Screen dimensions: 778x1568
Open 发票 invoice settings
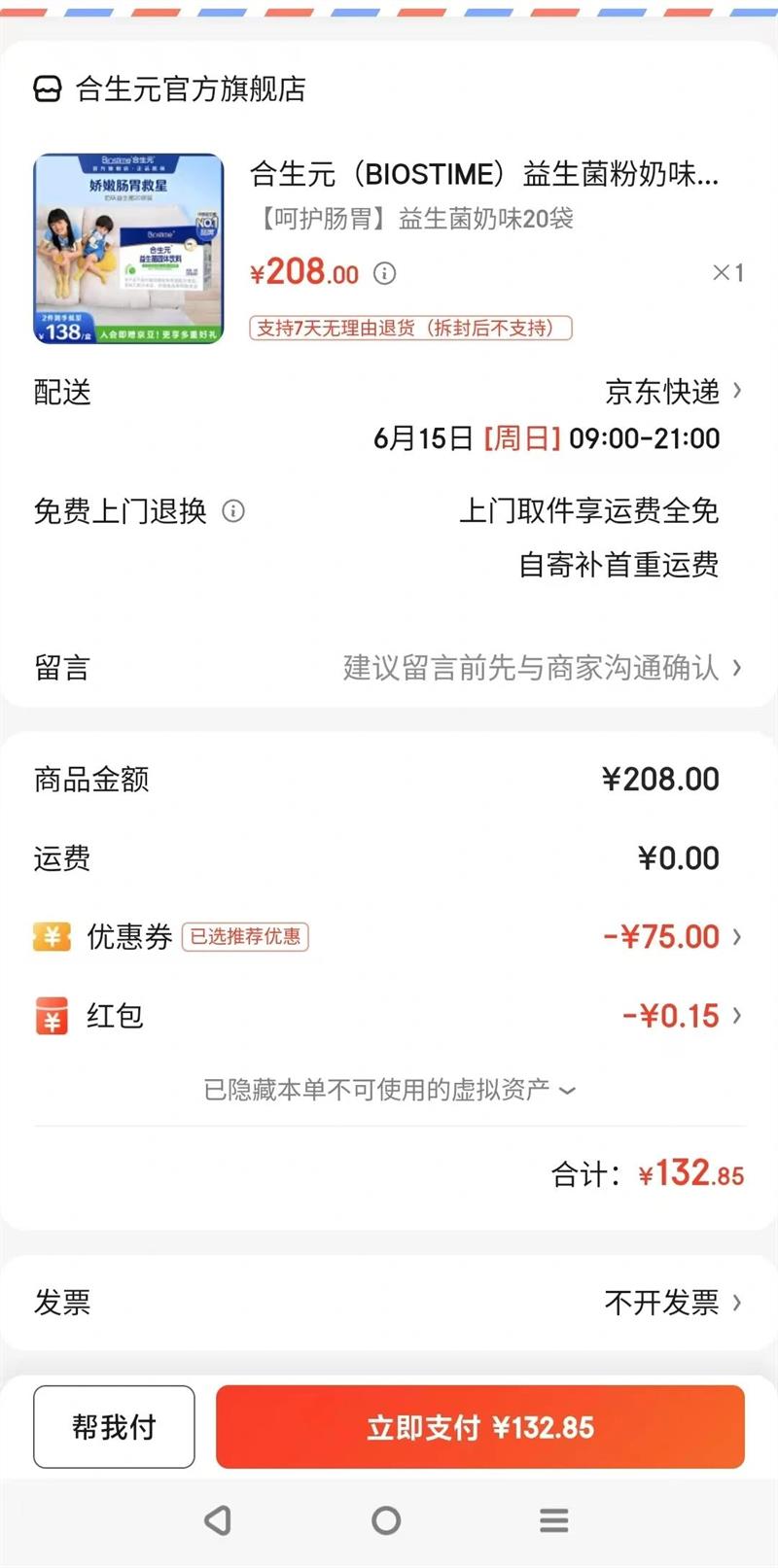[672, 1302]
